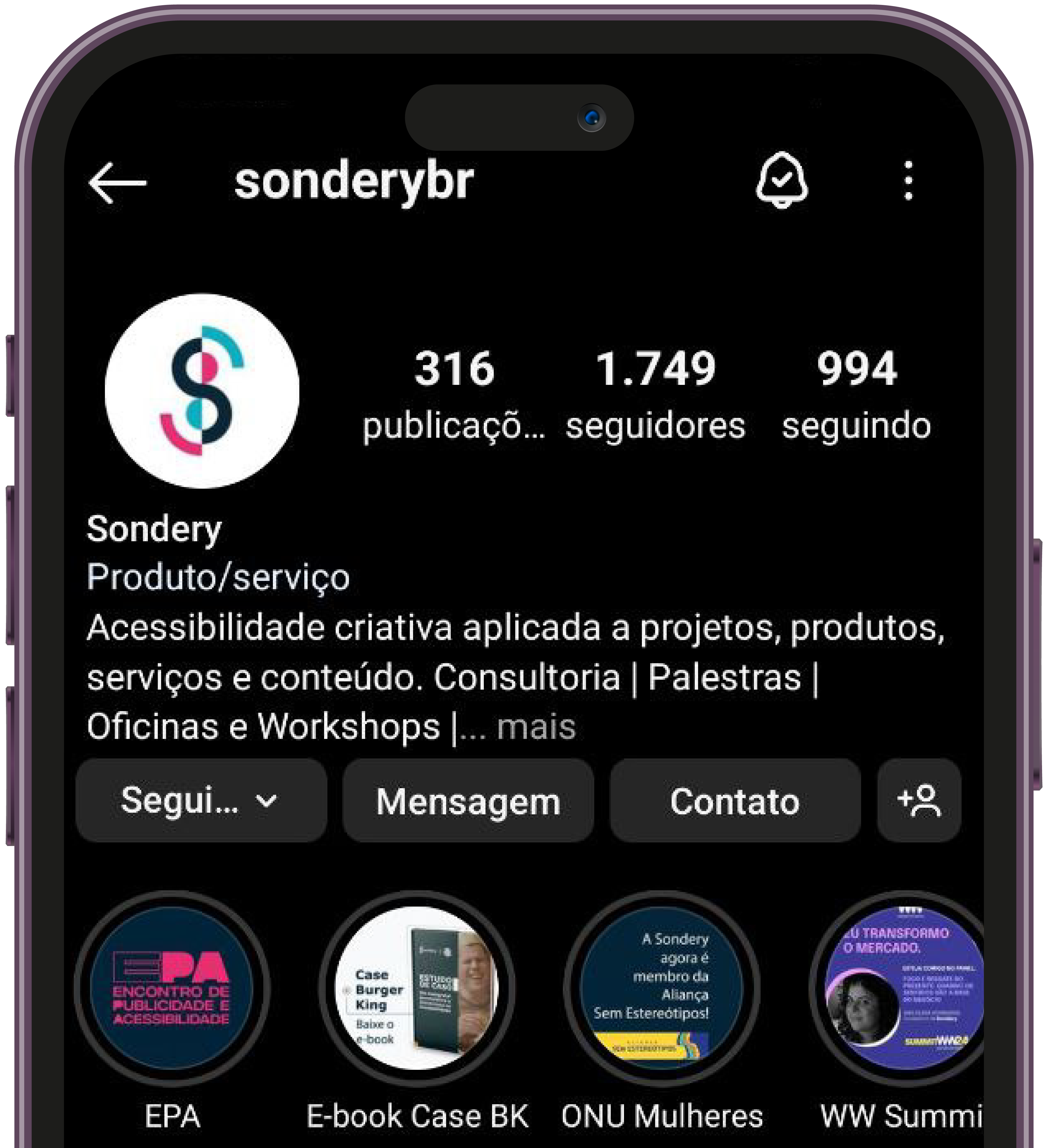Tap the Contato button

tap(734, 800)
